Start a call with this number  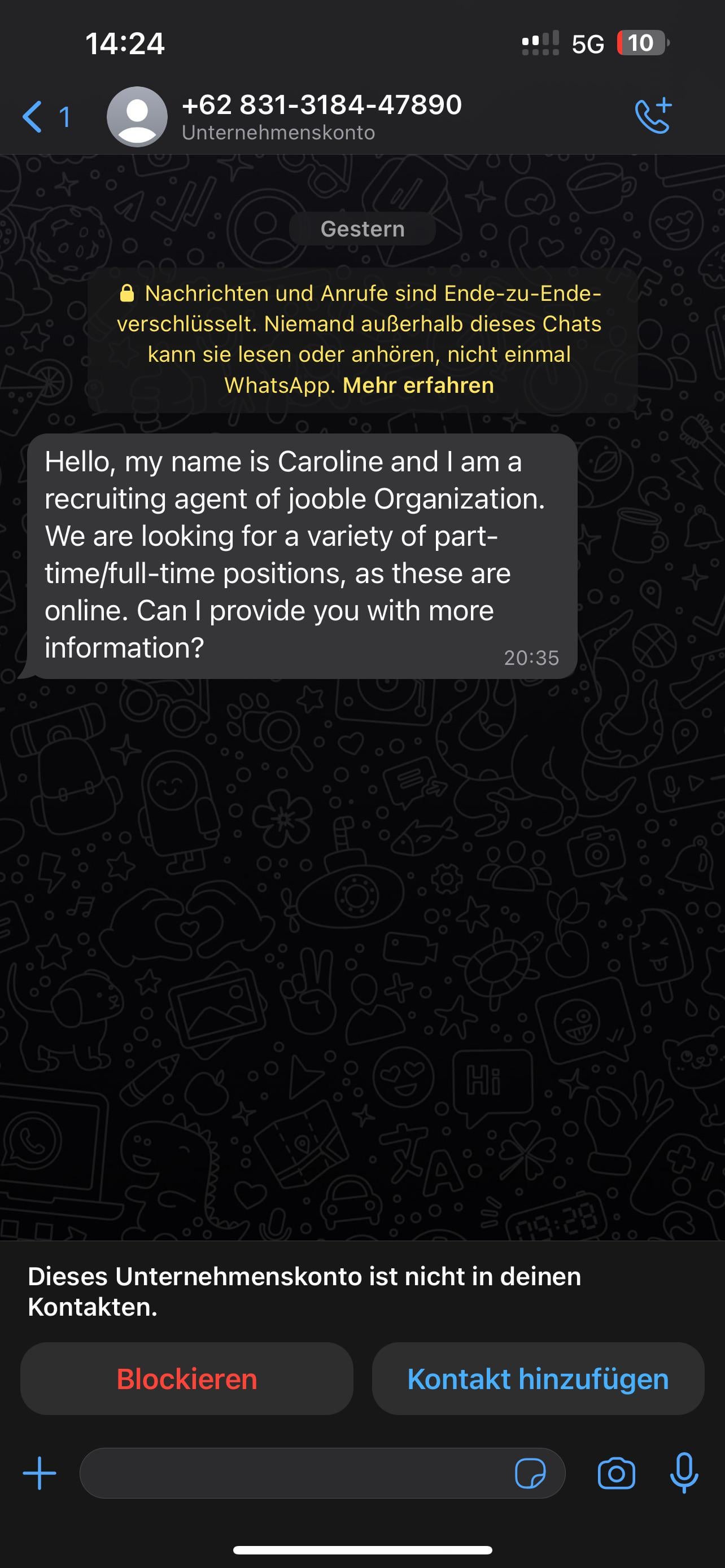653,115
